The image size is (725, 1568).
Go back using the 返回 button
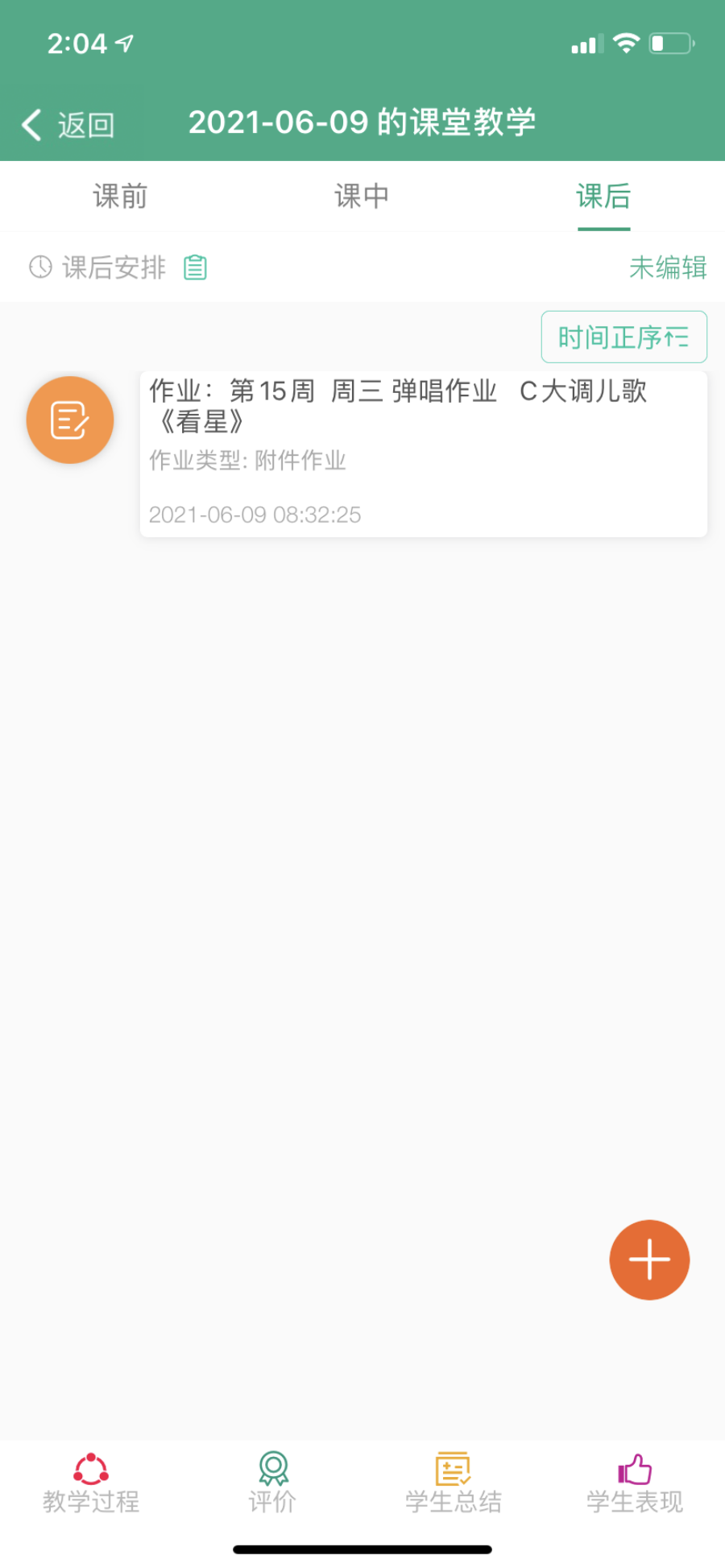pyautogui.click(x=68, y=125)
